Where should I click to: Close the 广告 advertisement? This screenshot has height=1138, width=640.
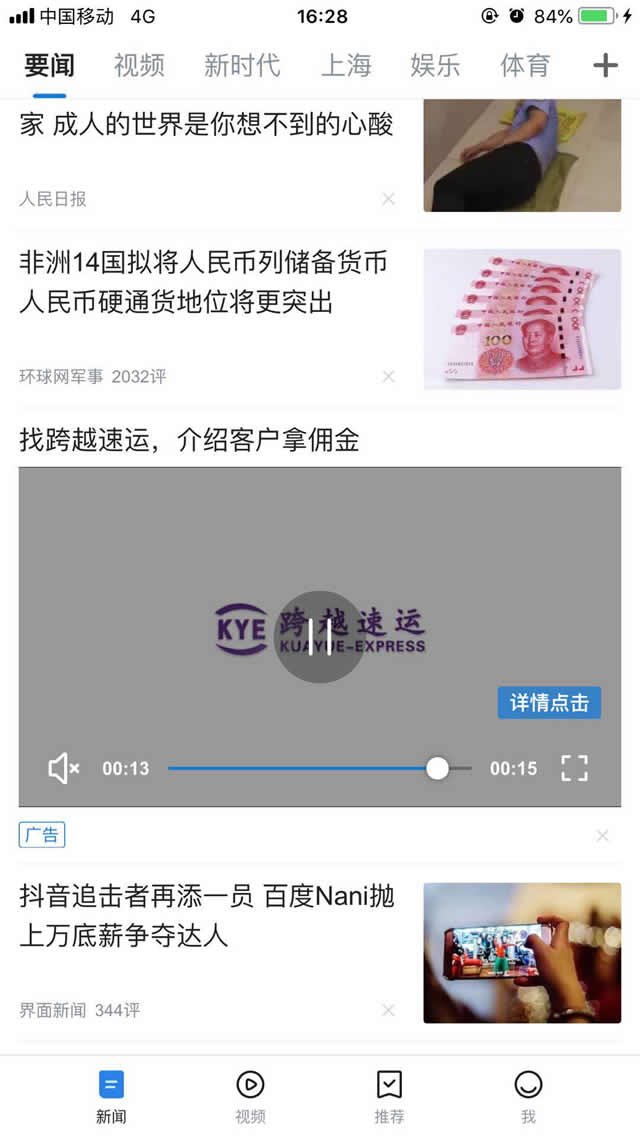tap(602, 835)
